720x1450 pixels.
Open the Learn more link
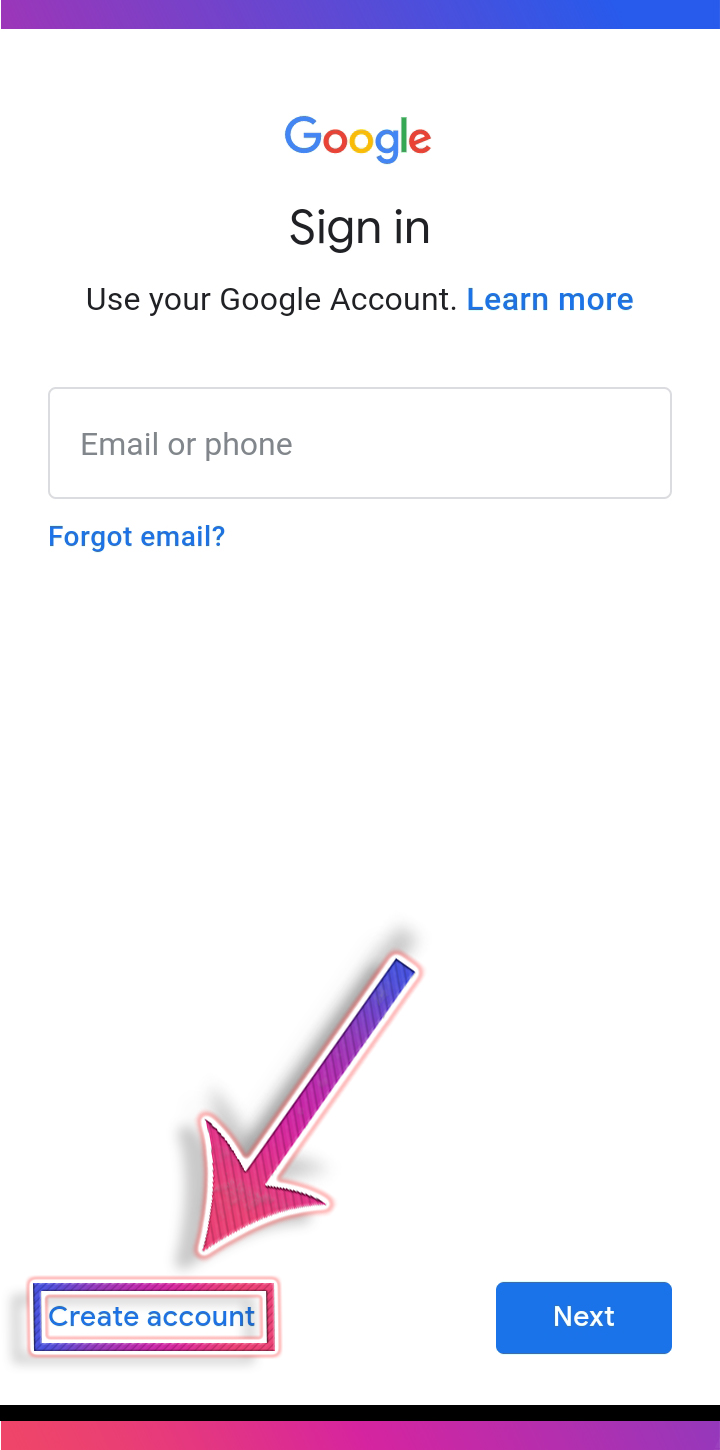[x=550, y=299]
